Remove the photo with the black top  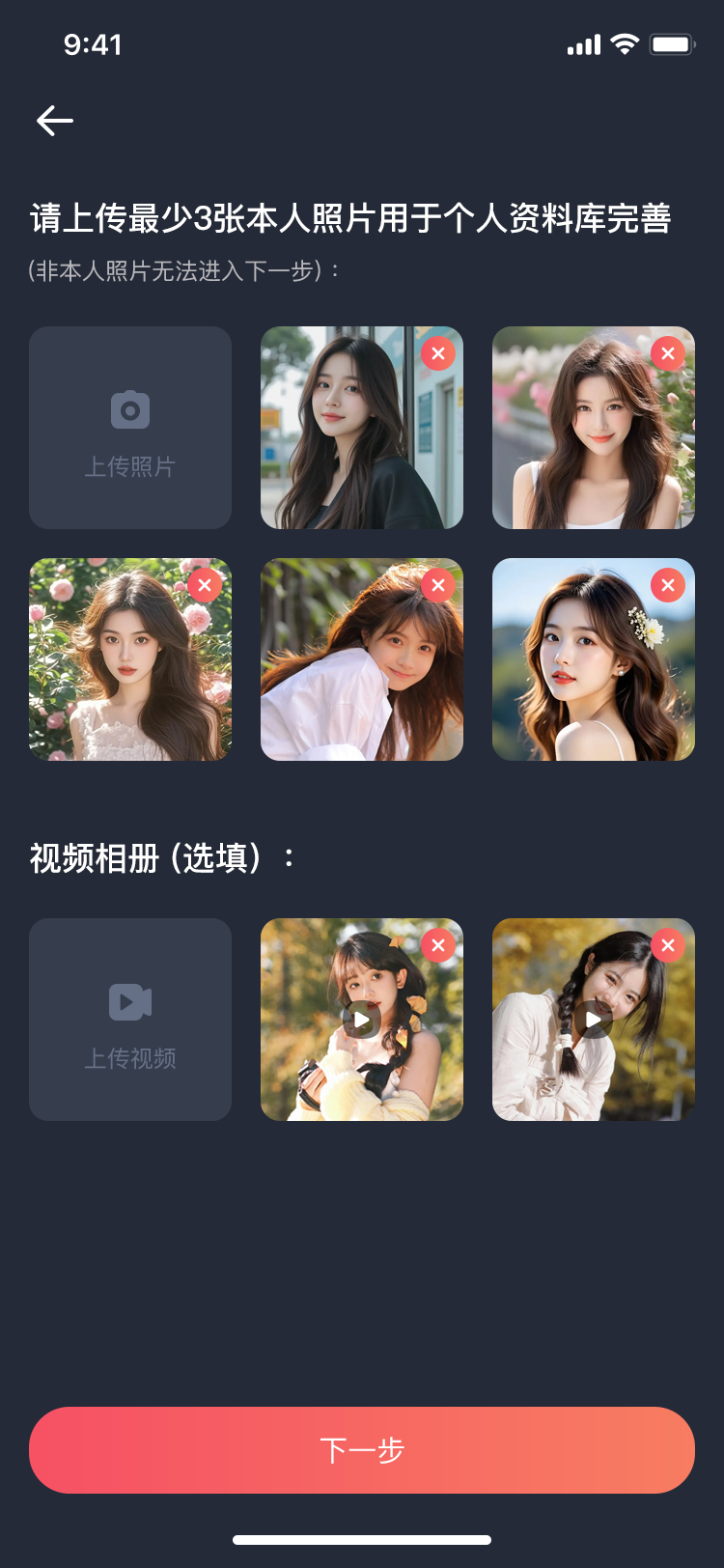(438, 353)
